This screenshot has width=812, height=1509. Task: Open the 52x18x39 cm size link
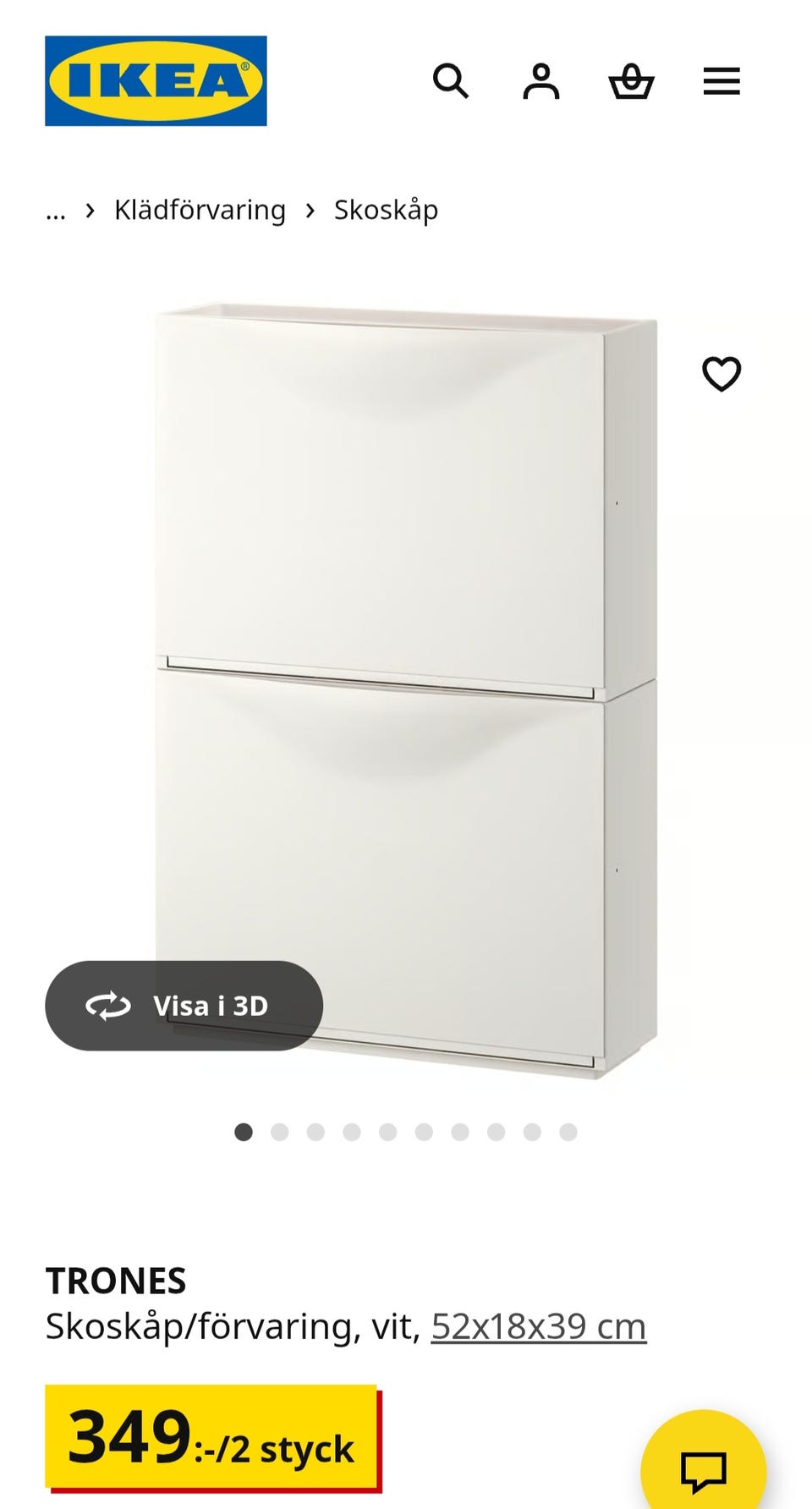pos(539,1326)
